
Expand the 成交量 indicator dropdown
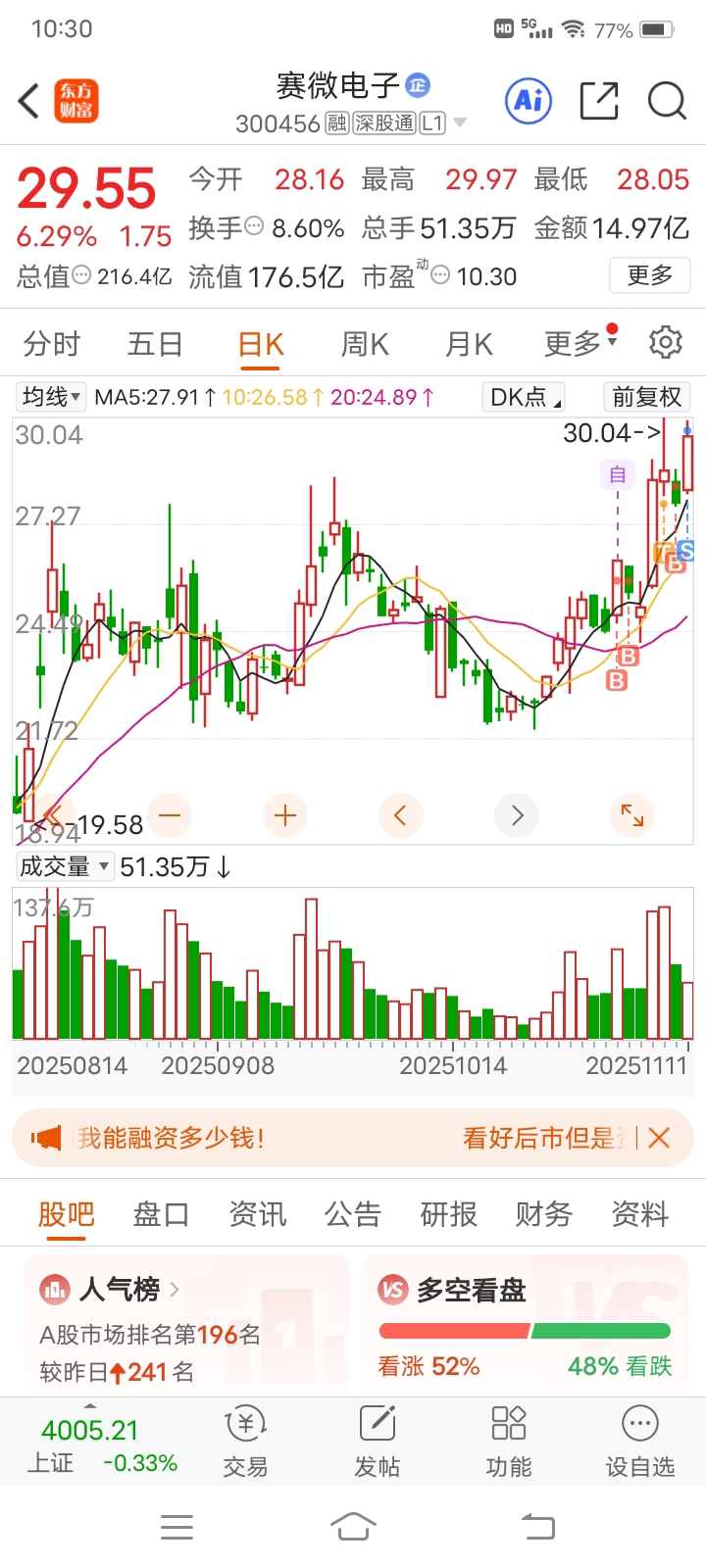64,866
